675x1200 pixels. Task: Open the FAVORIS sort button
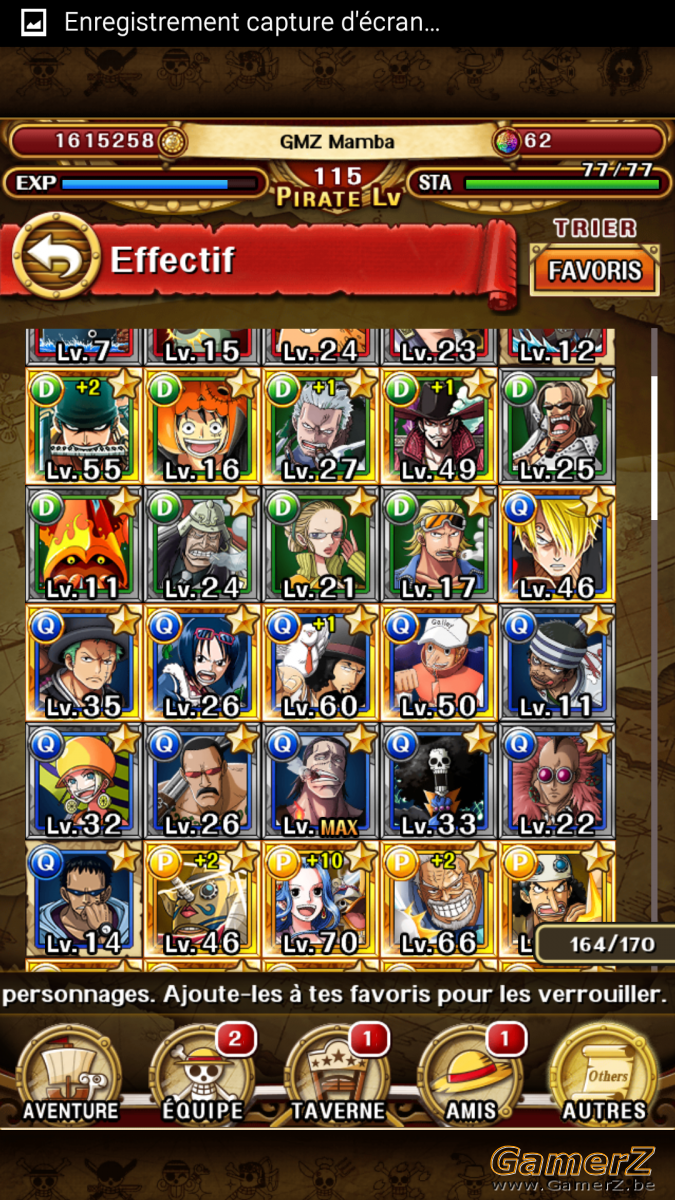[594, 271]
